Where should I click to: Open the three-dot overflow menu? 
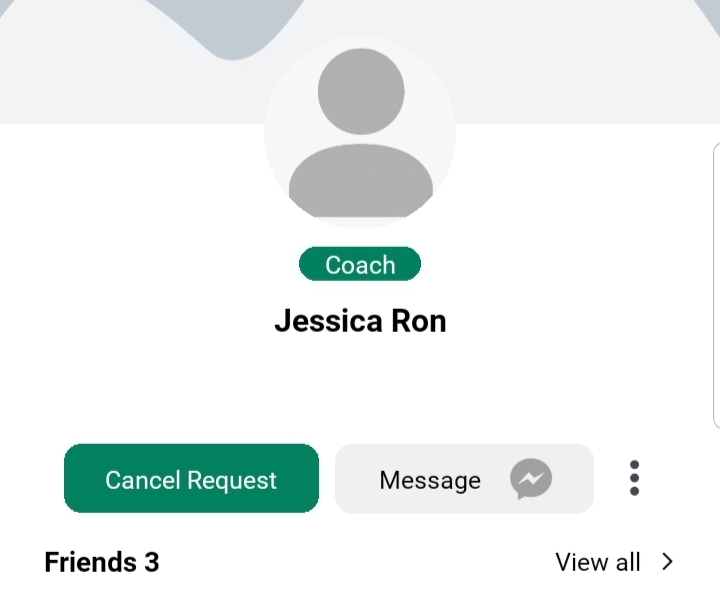click(634, 478)
